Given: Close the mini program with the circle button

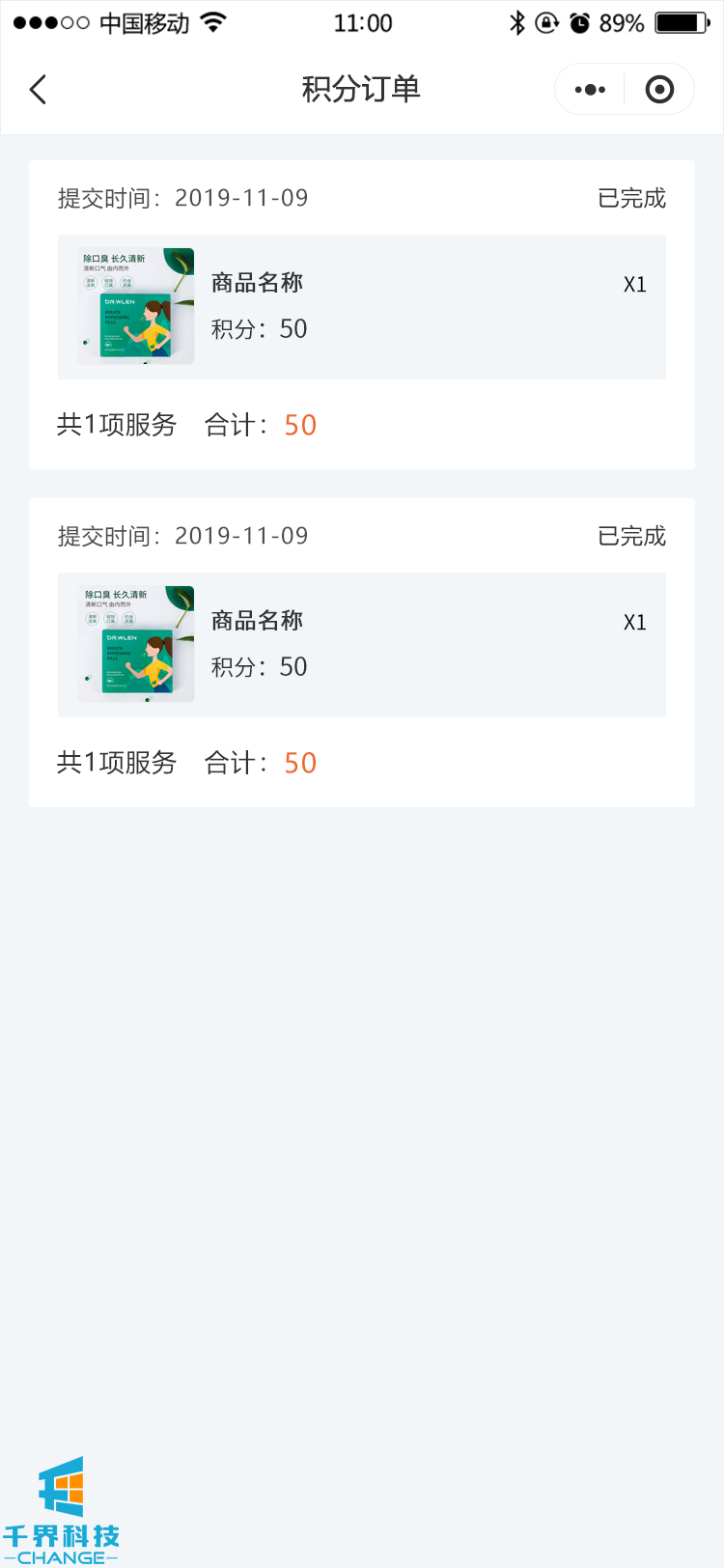Looking at the screenshot, I should pyautogui.click(x=659, y=90).
